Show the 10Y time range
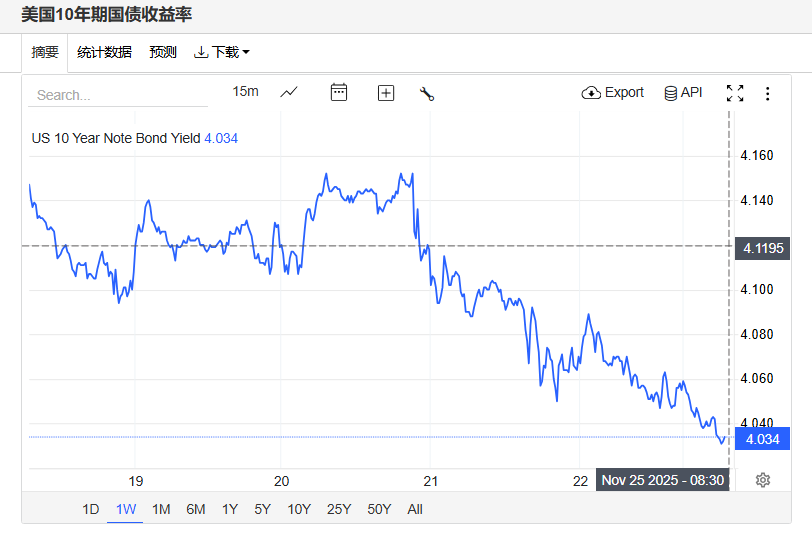Image resolution: width=812 pixels, height=541 pixels. point(299,509)
